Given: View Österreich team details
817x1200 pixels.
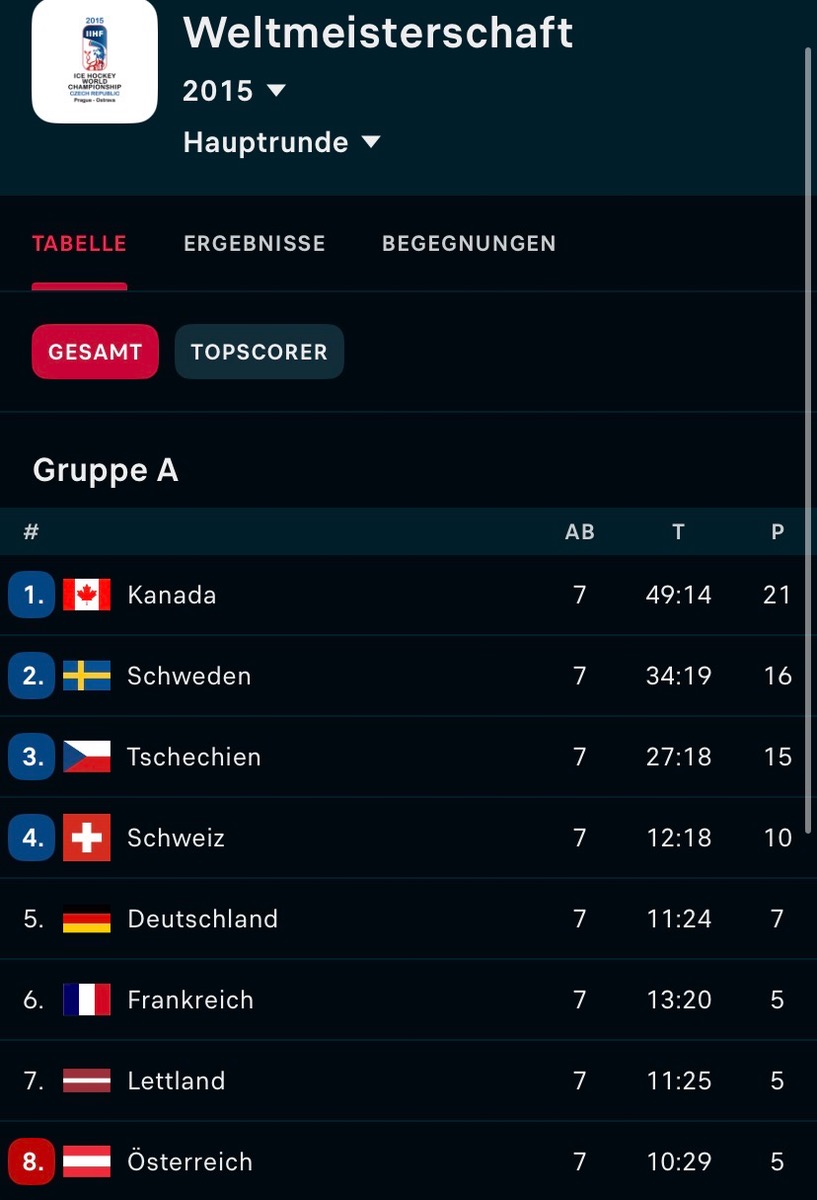Looking at the screenshot, I should (404, 1161).
